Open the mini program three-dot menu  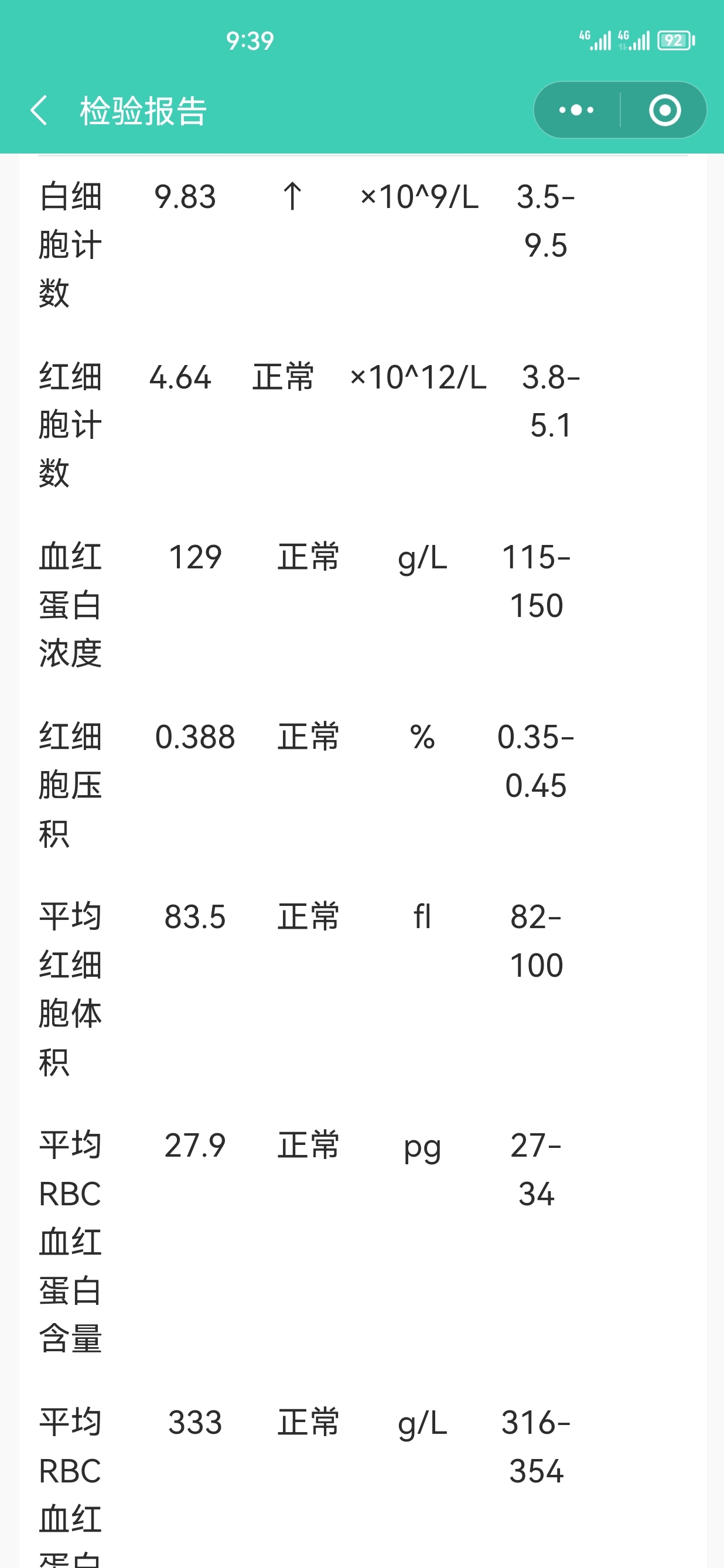(576, 110)
